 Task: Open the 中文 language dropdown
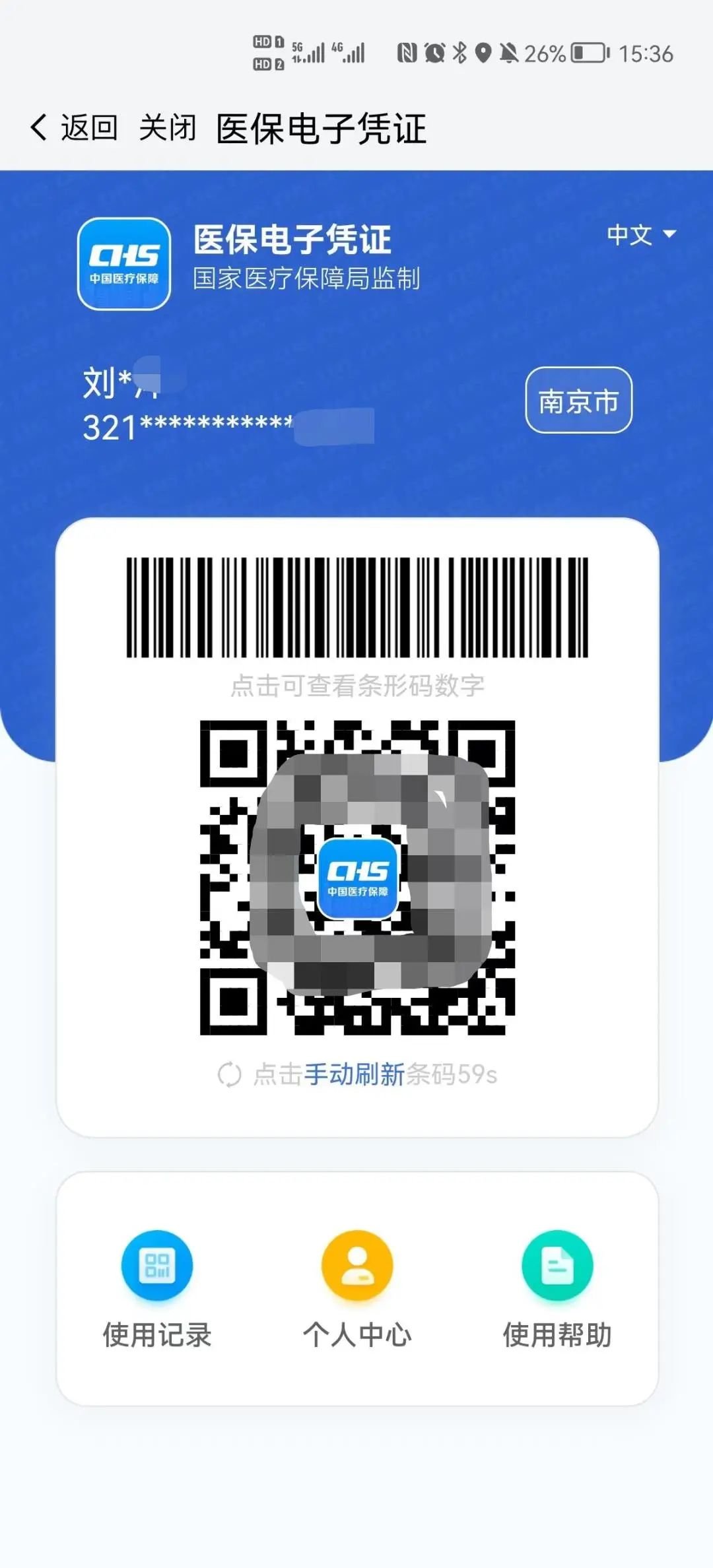tap(641, 234)
